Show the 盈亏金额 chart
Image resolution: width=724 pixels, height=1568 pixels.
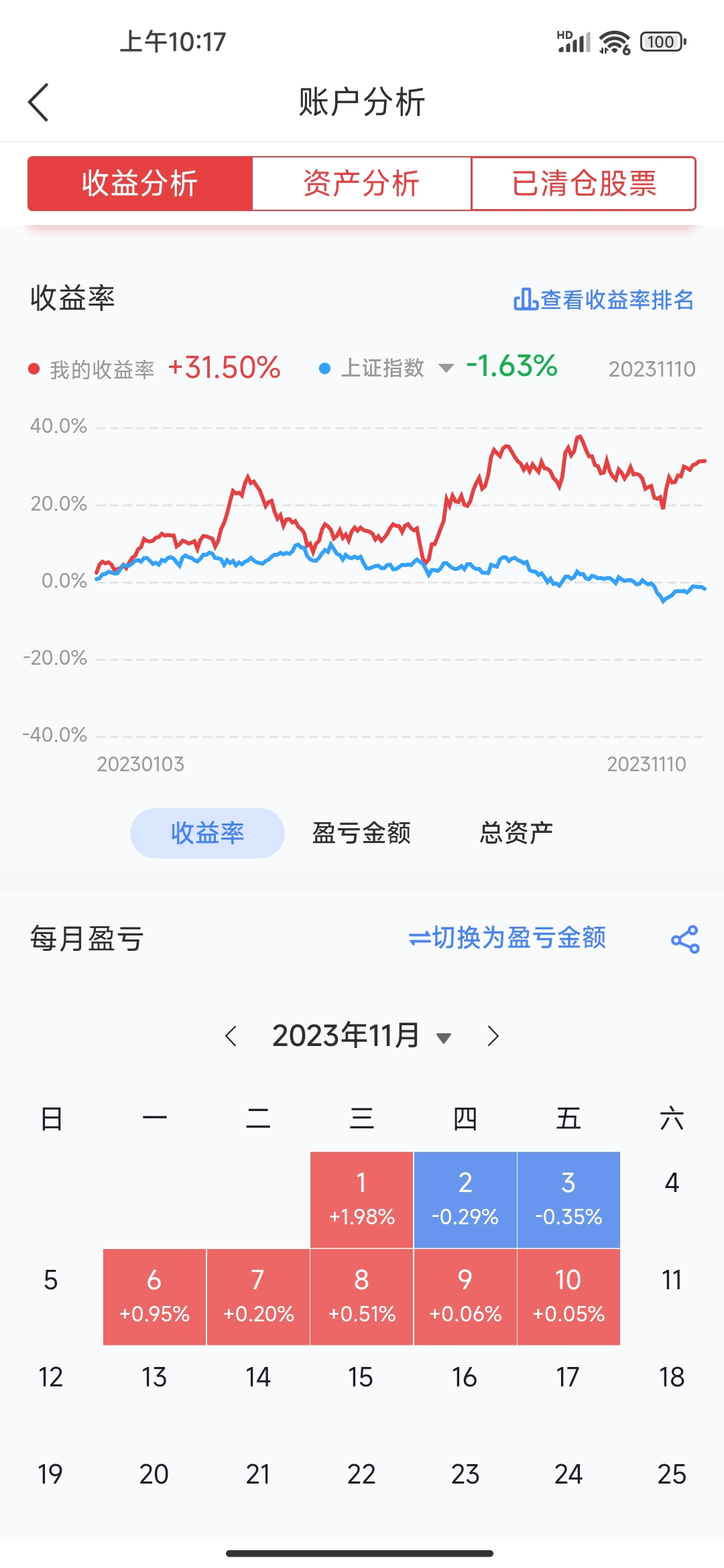[361, 833]
